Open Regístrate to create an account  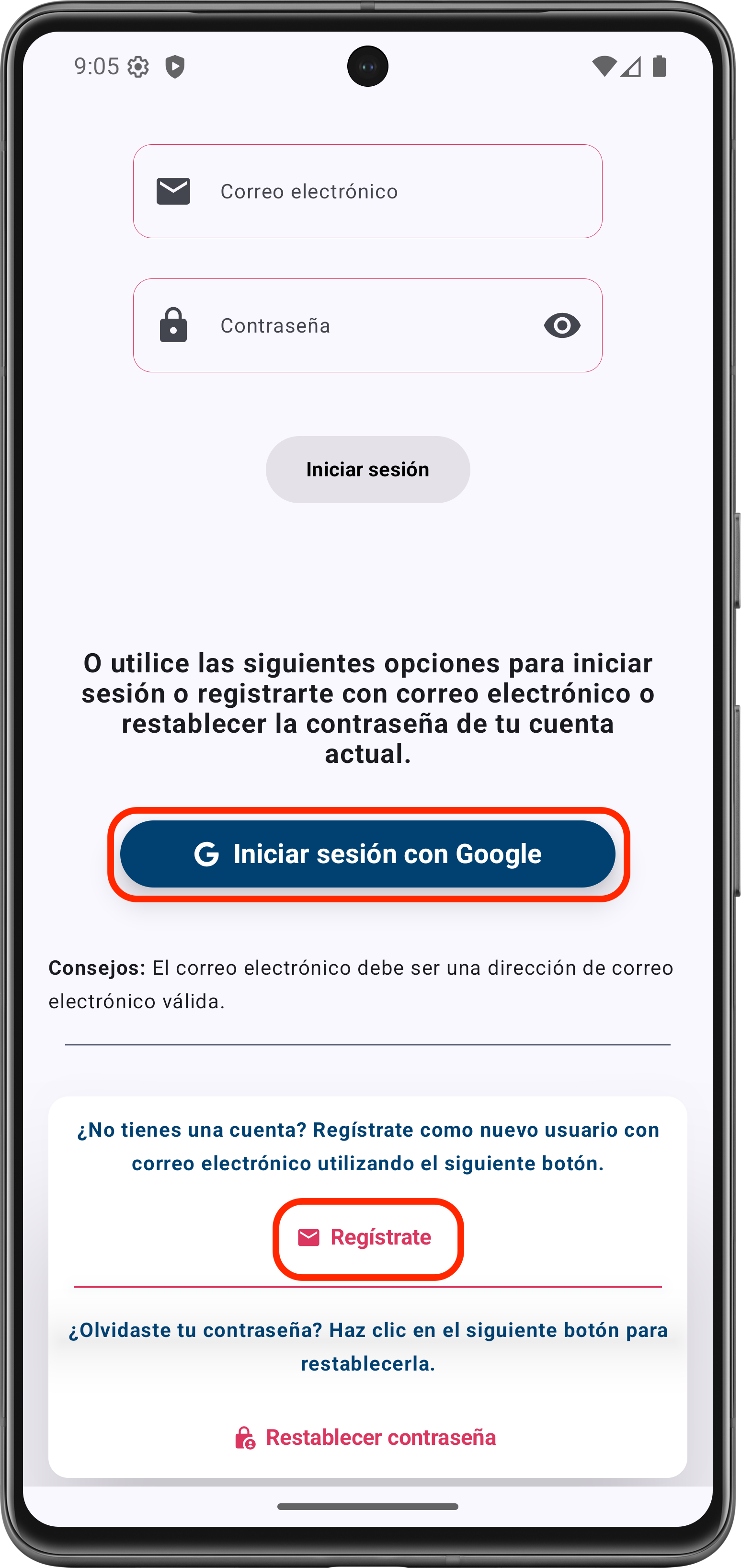coord(367,1237)
